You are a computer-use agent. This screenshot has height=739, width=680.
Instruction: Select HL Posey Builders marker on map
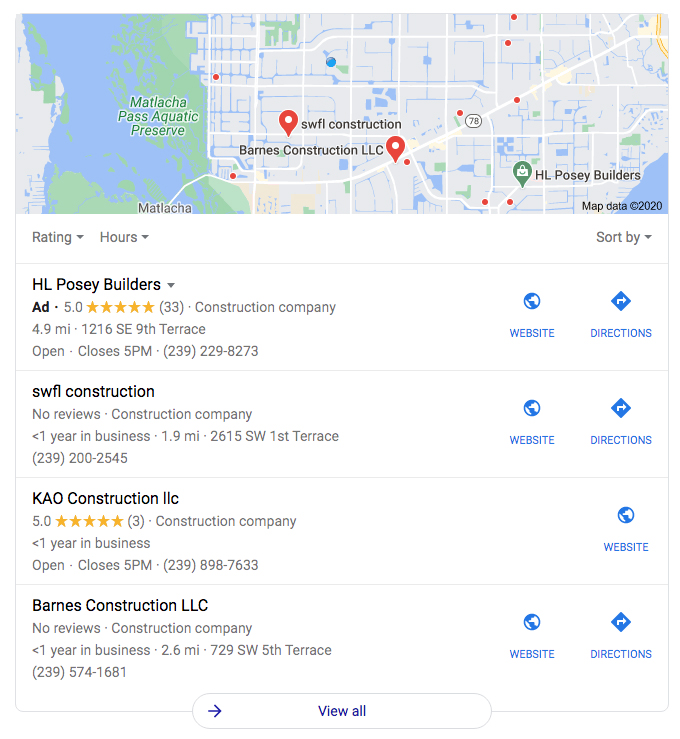[522, 173]
